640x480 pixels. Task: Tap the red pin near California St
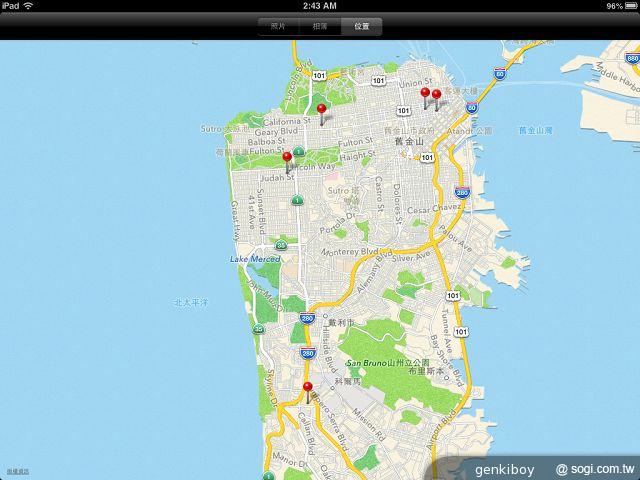321,109
